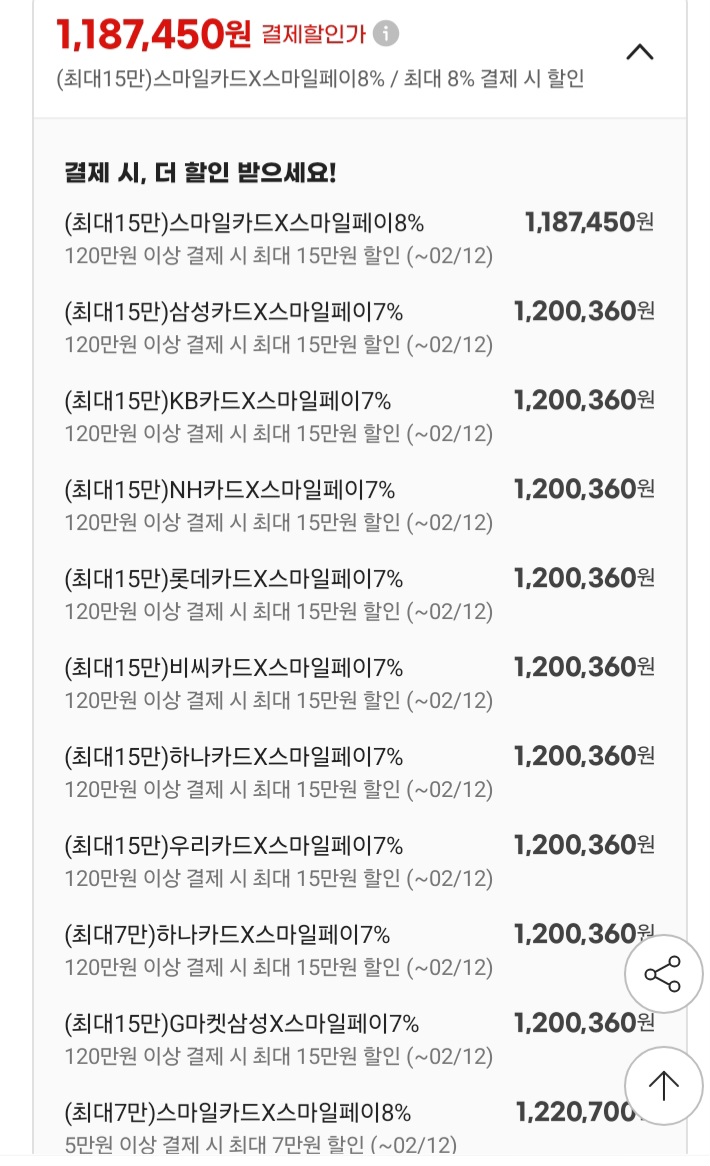
Task: Collapse the payment discount price section
Action: point(639,52)
